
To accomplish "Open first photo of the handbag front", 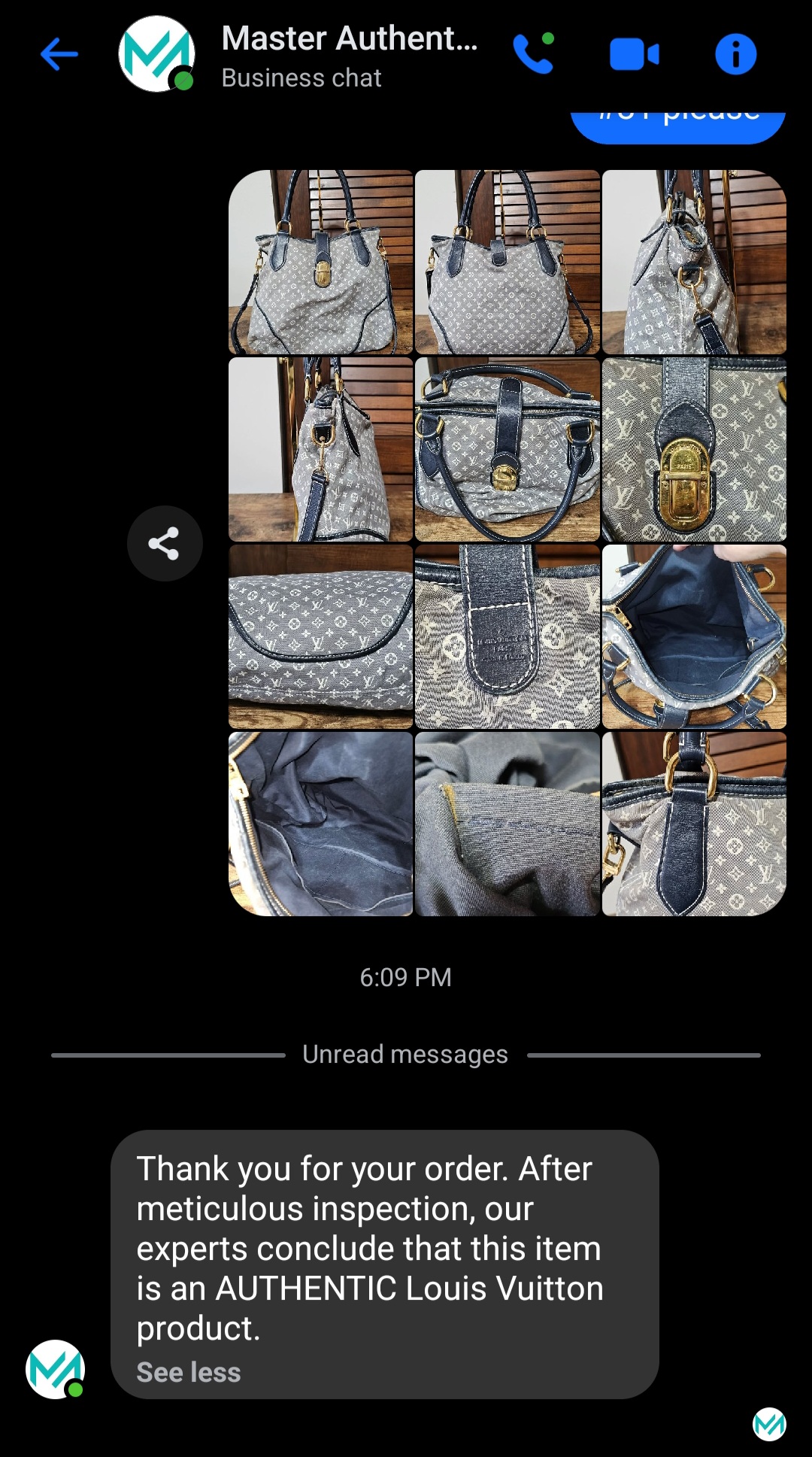I will tap(321, 262).
